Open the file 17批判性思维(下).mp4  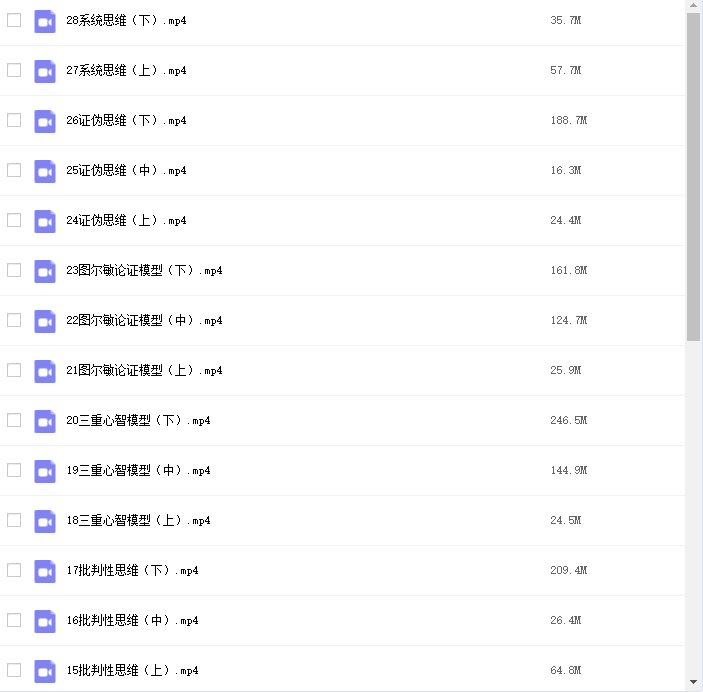pos(132,571)
